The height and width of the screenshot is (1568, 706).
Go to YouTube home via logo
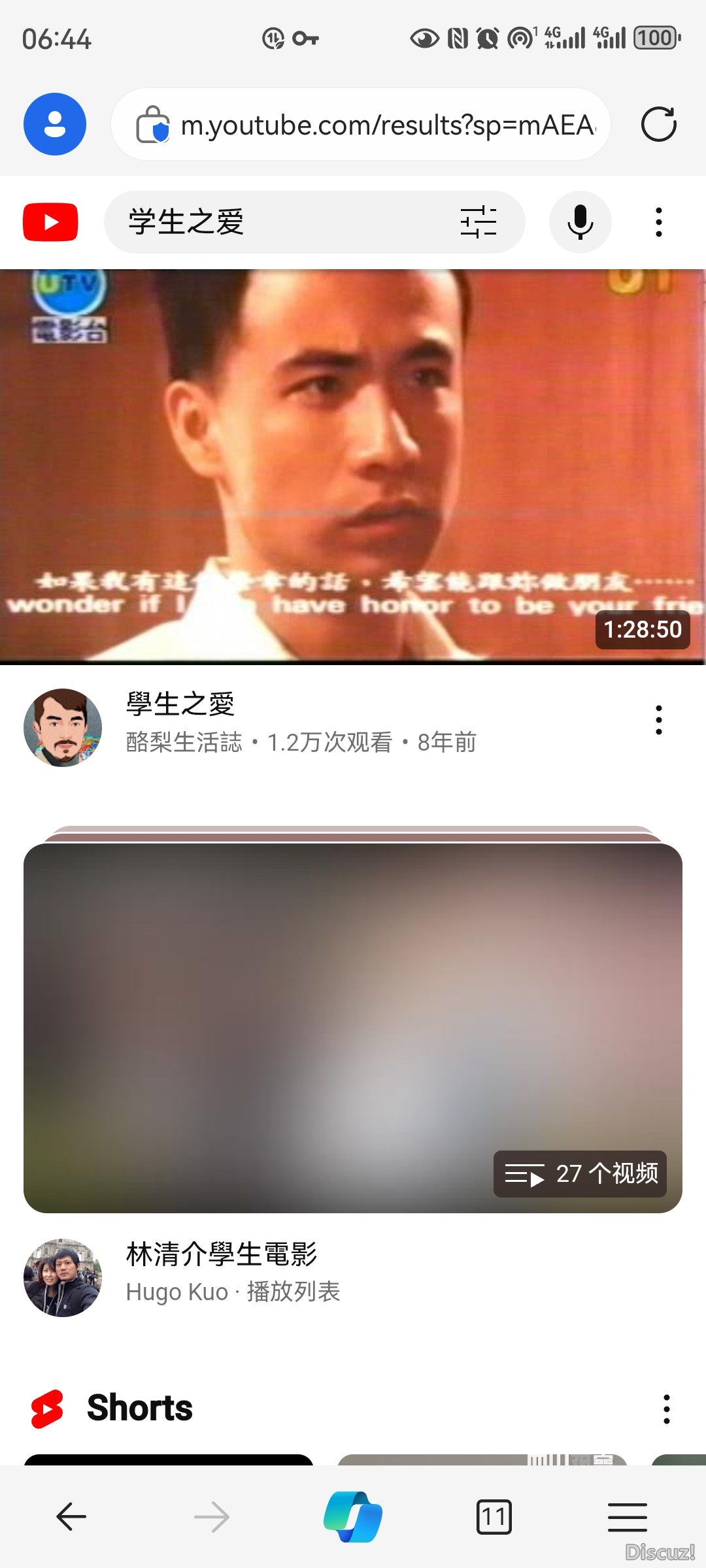(x=50, y=222)
